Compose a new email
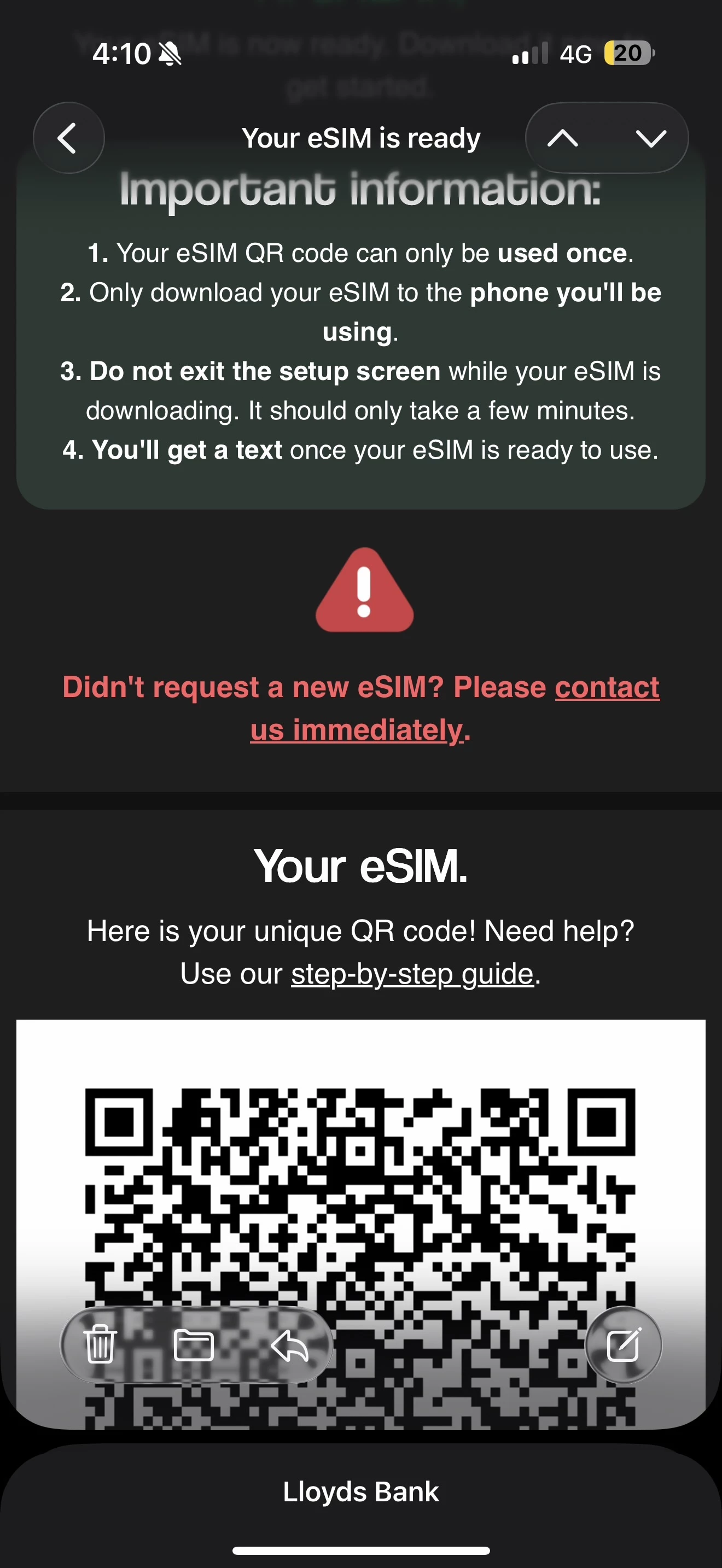722x1568 pixels. [x=623, y=1344]
